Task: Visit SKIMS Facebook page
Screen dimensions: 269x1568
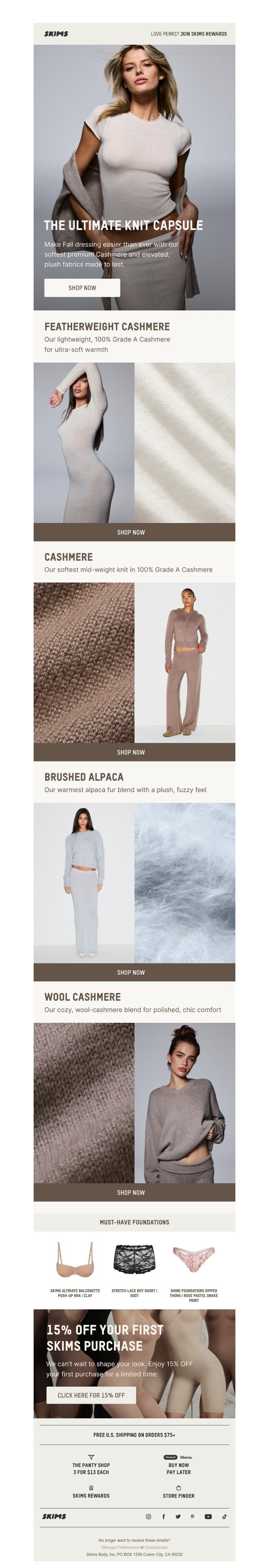Action: 163,1516
